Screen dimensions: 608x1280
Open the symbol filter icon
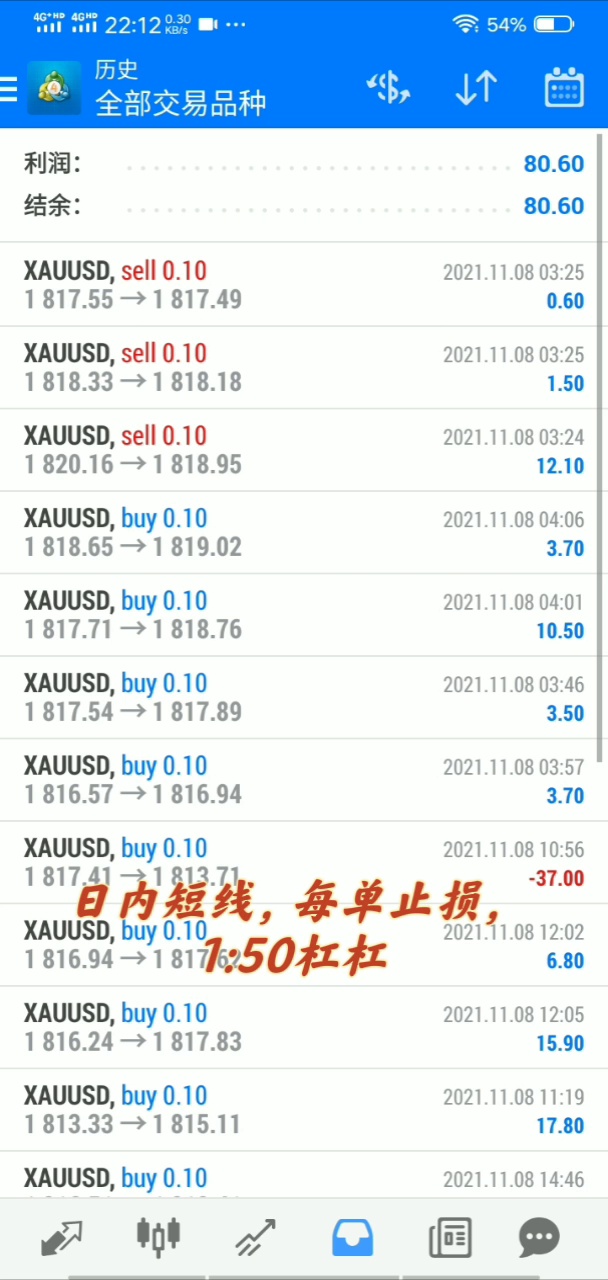tap(388, 89)
